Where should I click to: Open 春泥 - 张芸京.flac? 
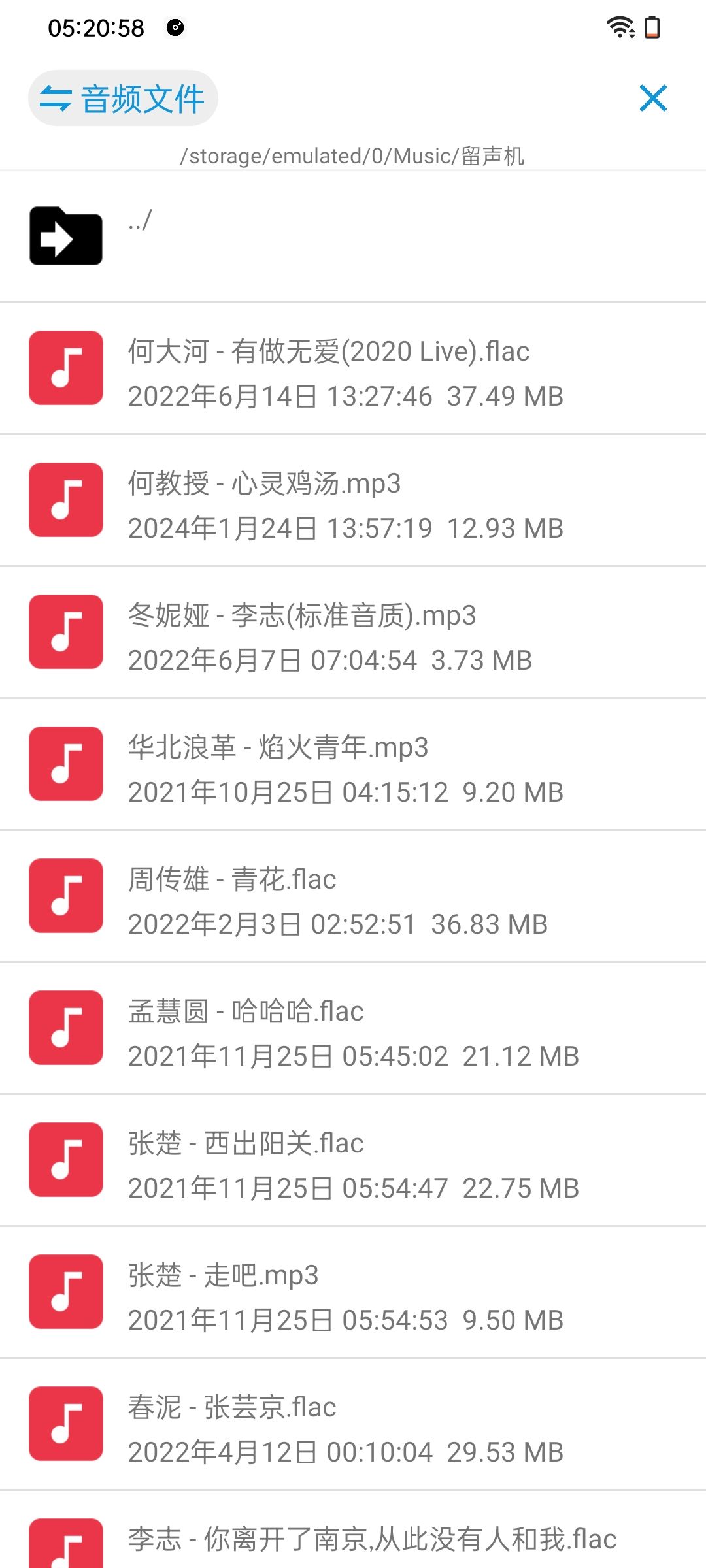353,1425
